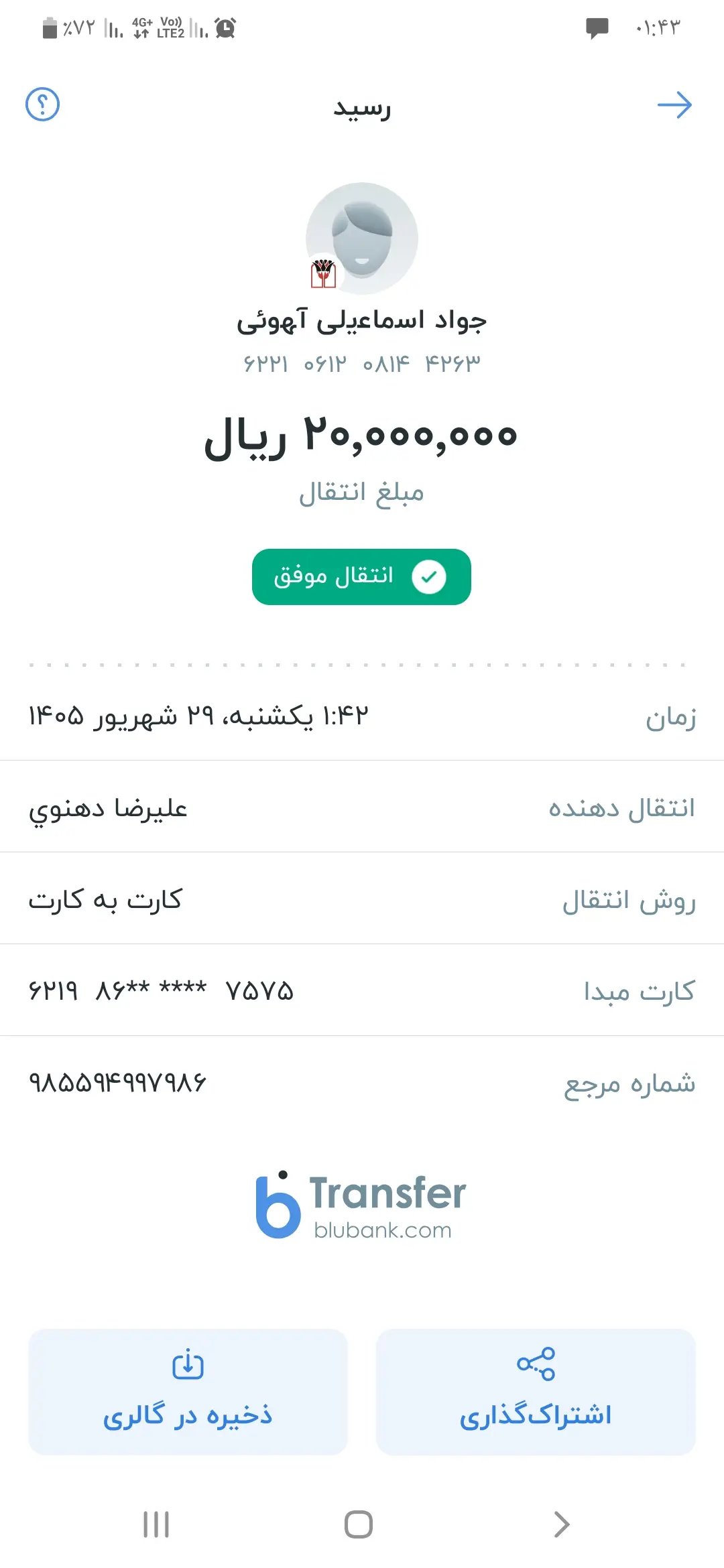This screenshot has height=1568, width=724.
Task: Save receipt with ذخیره در گالری
Action: click(x=188, y=1392)
